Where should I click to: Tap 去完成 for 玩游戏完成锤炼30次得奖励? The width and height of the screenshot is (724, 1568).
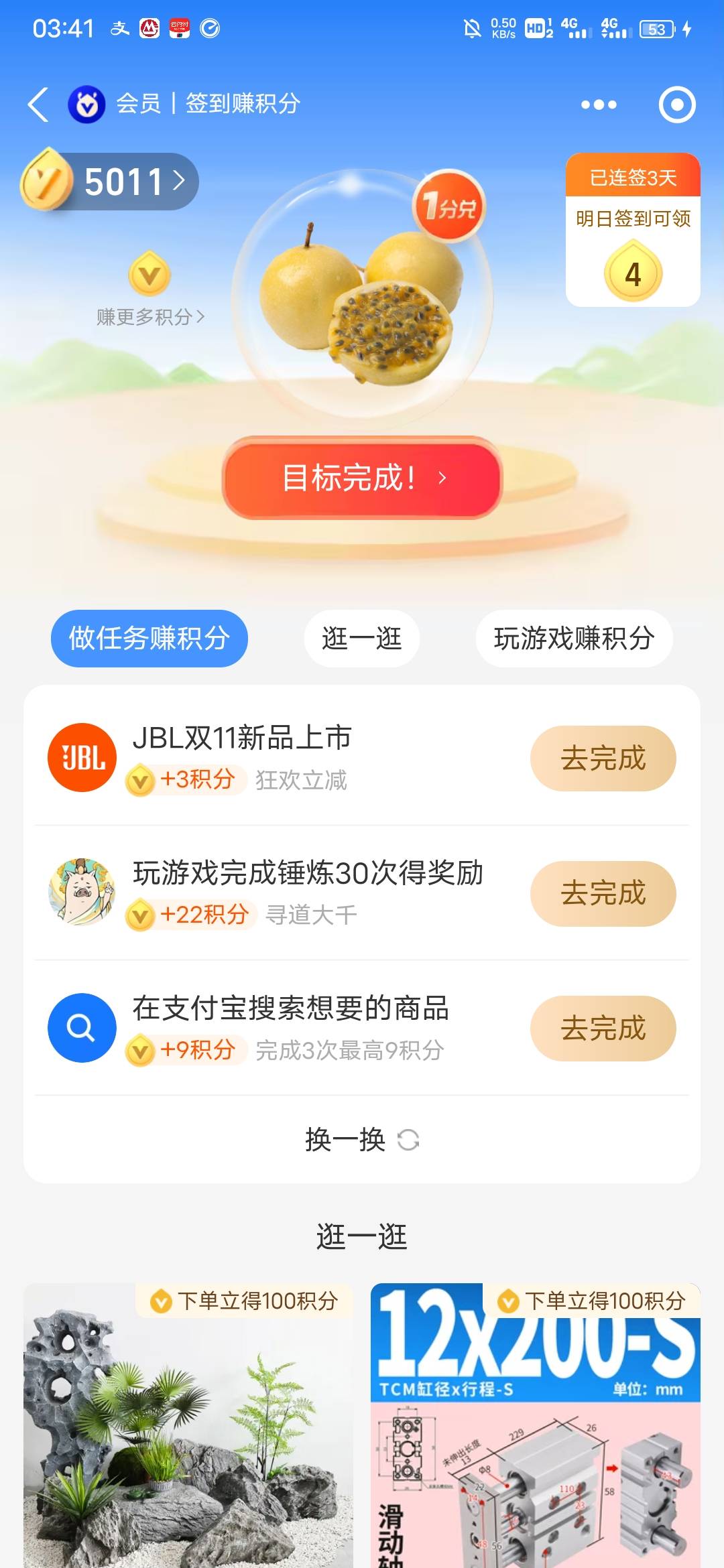(x=603, y=893)
